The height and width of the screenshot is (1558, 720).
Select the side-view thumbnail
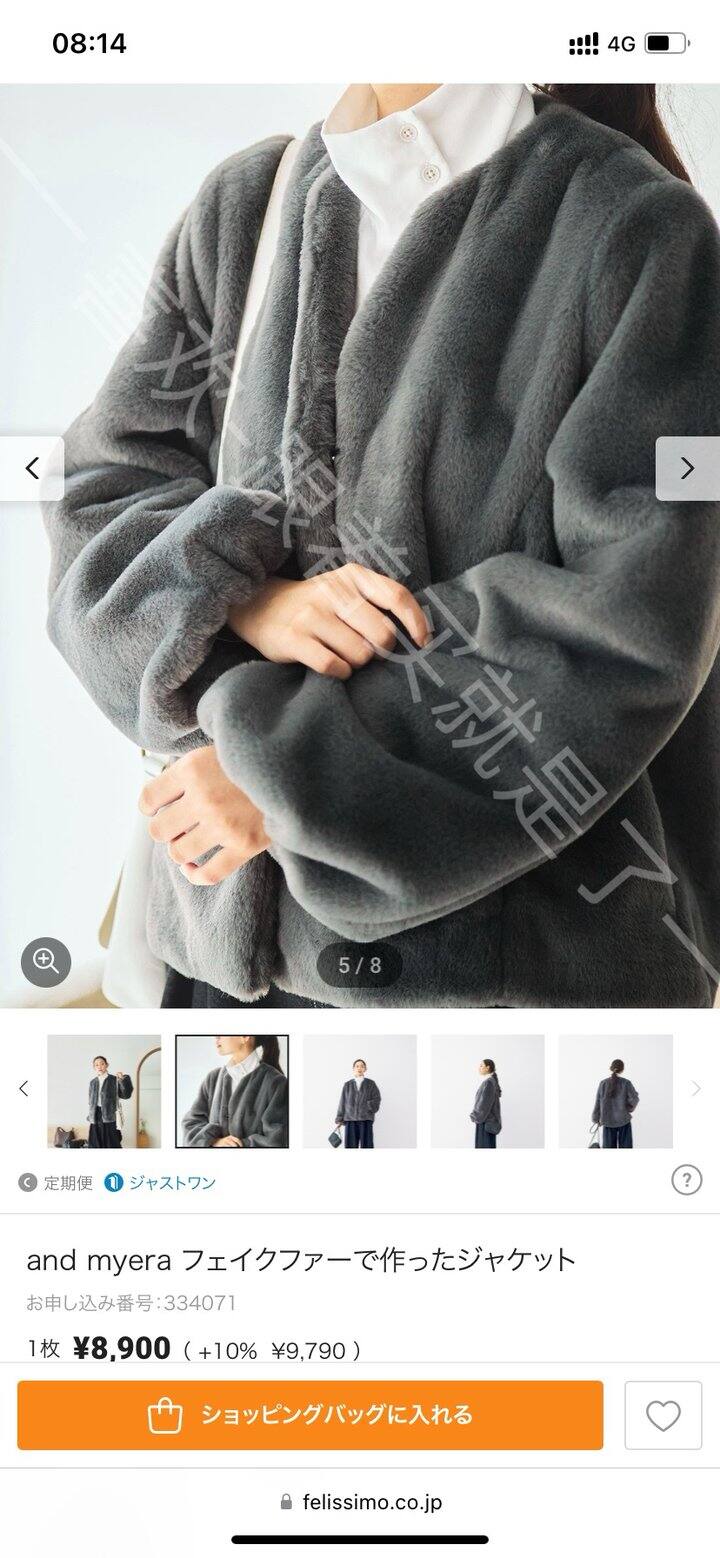coord(488,1091)
